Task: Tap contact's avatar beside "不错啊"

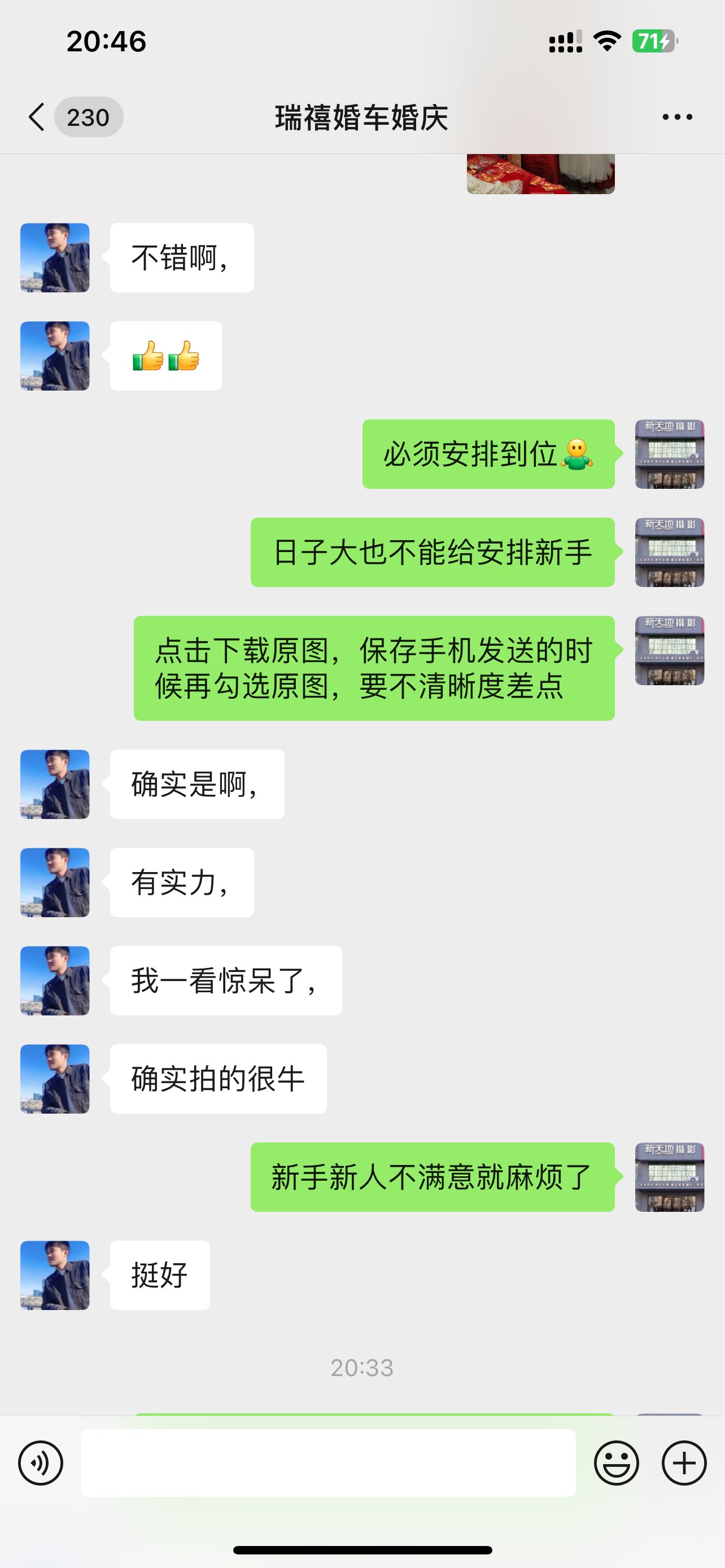Action: [x=55, y=257]
